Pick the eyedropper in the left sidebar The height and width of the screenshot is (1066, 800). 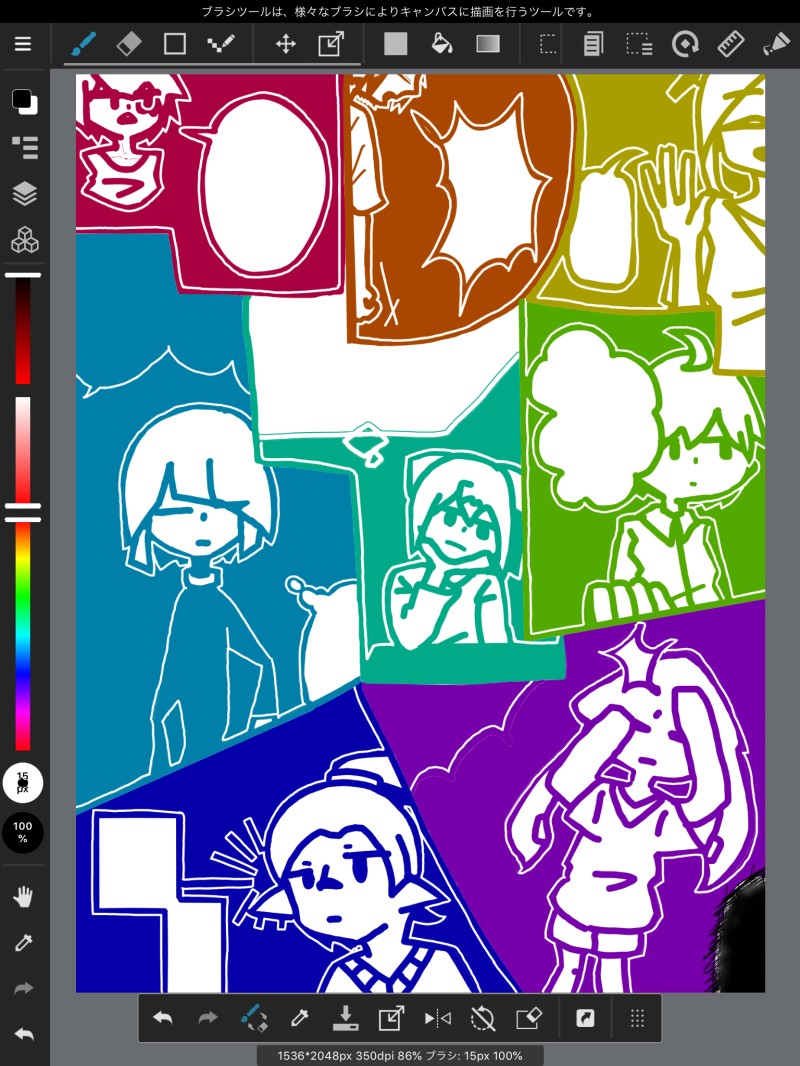23,943
